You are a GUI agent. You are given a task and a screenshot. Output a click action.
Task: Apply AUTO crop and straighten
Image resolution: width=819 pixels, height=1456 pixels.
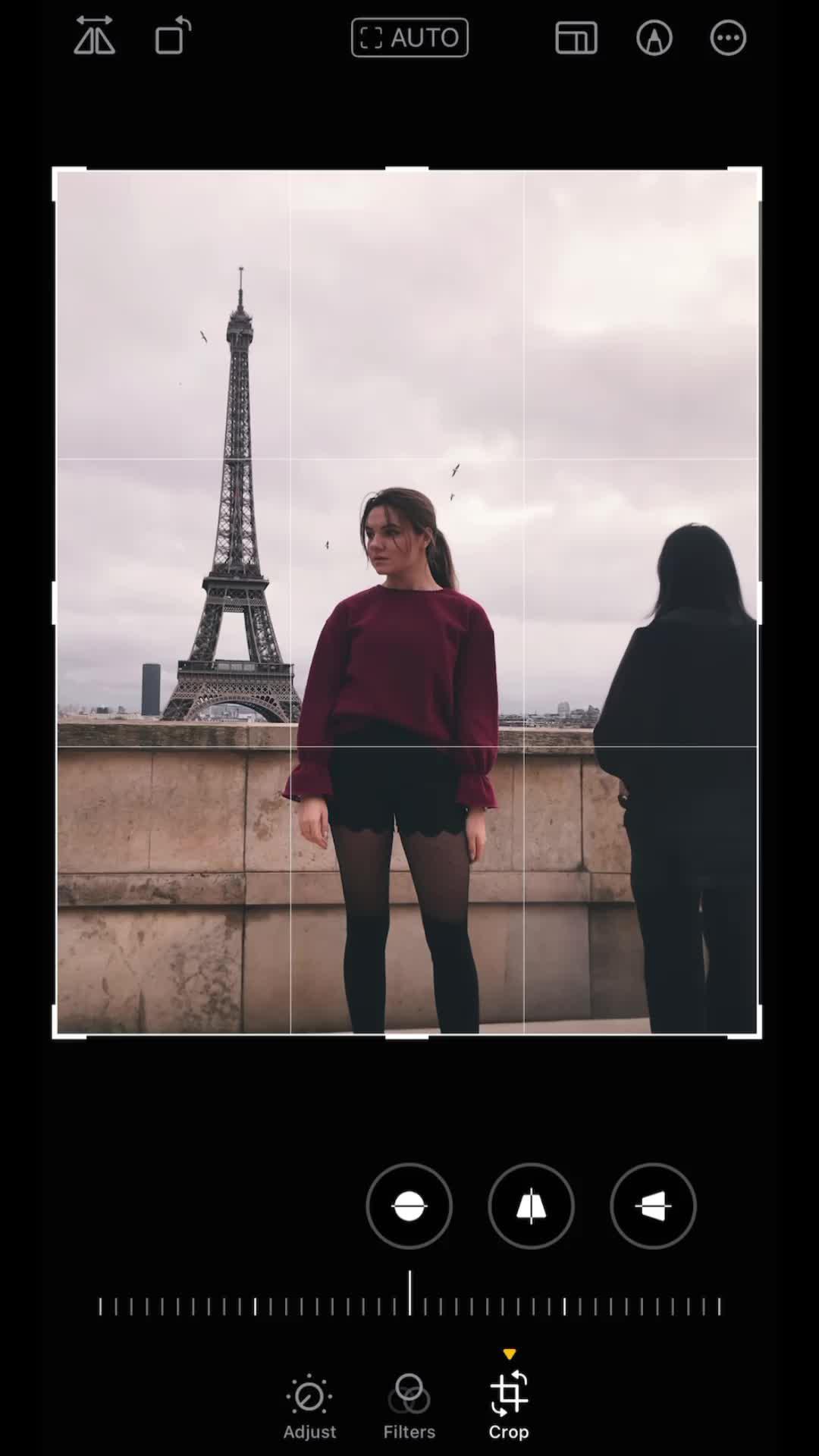[x=409, y=37]
